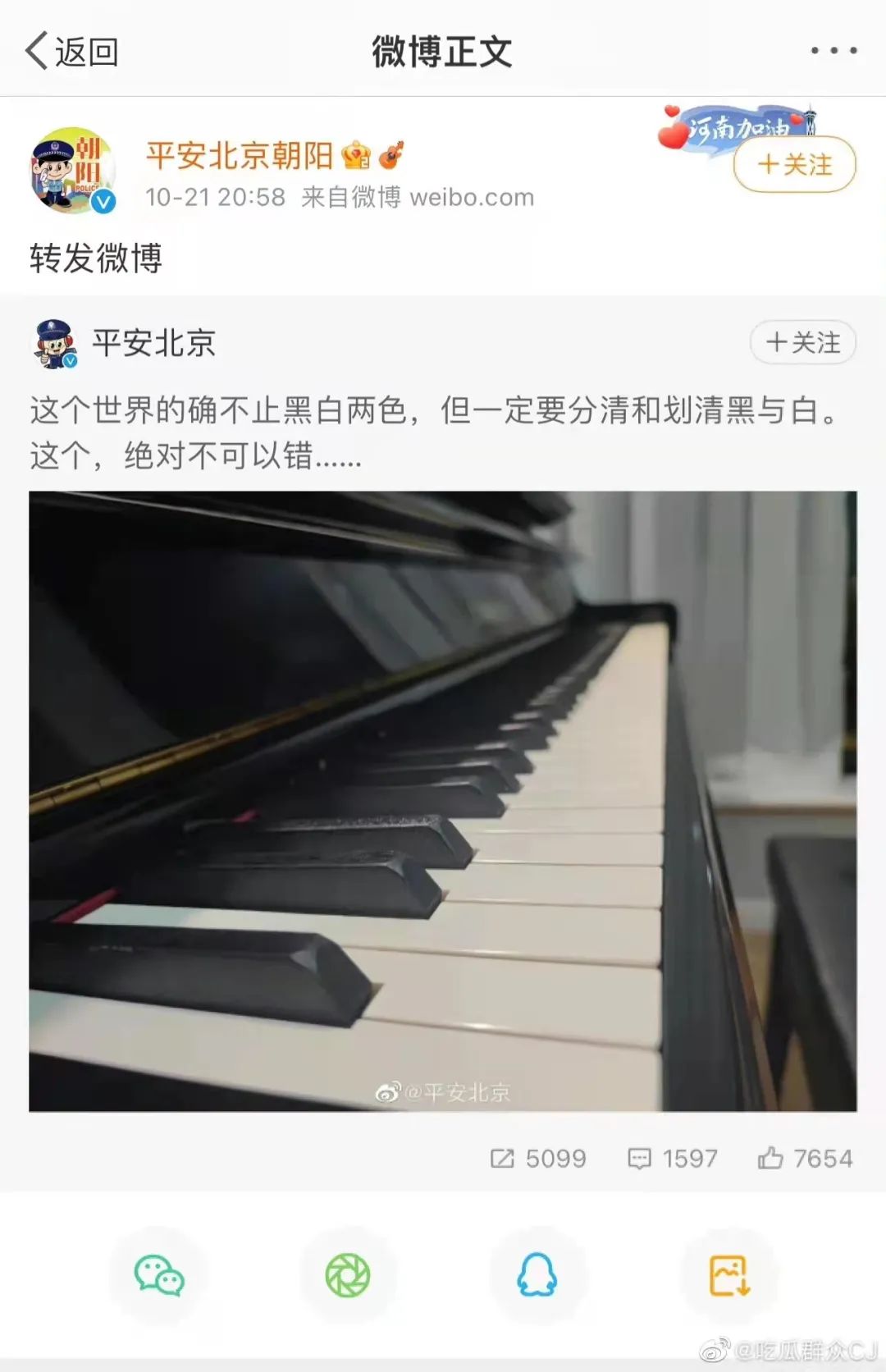
Task: Share the post to WeChat
Action: coord(159,1276)
